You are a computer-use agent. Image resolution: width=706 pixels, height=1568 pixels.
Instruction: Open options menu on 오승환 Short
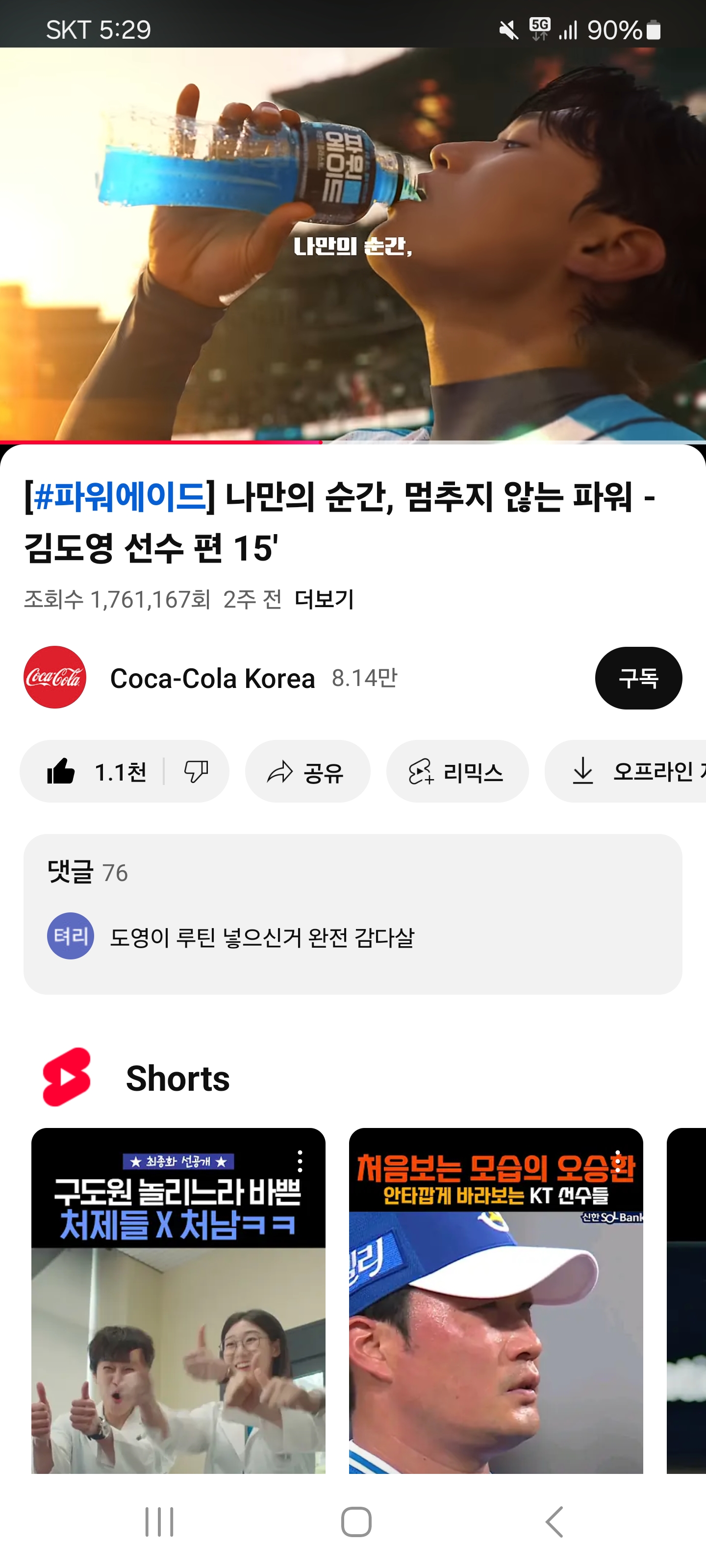pyautogui.click(x=618, y=1161)
